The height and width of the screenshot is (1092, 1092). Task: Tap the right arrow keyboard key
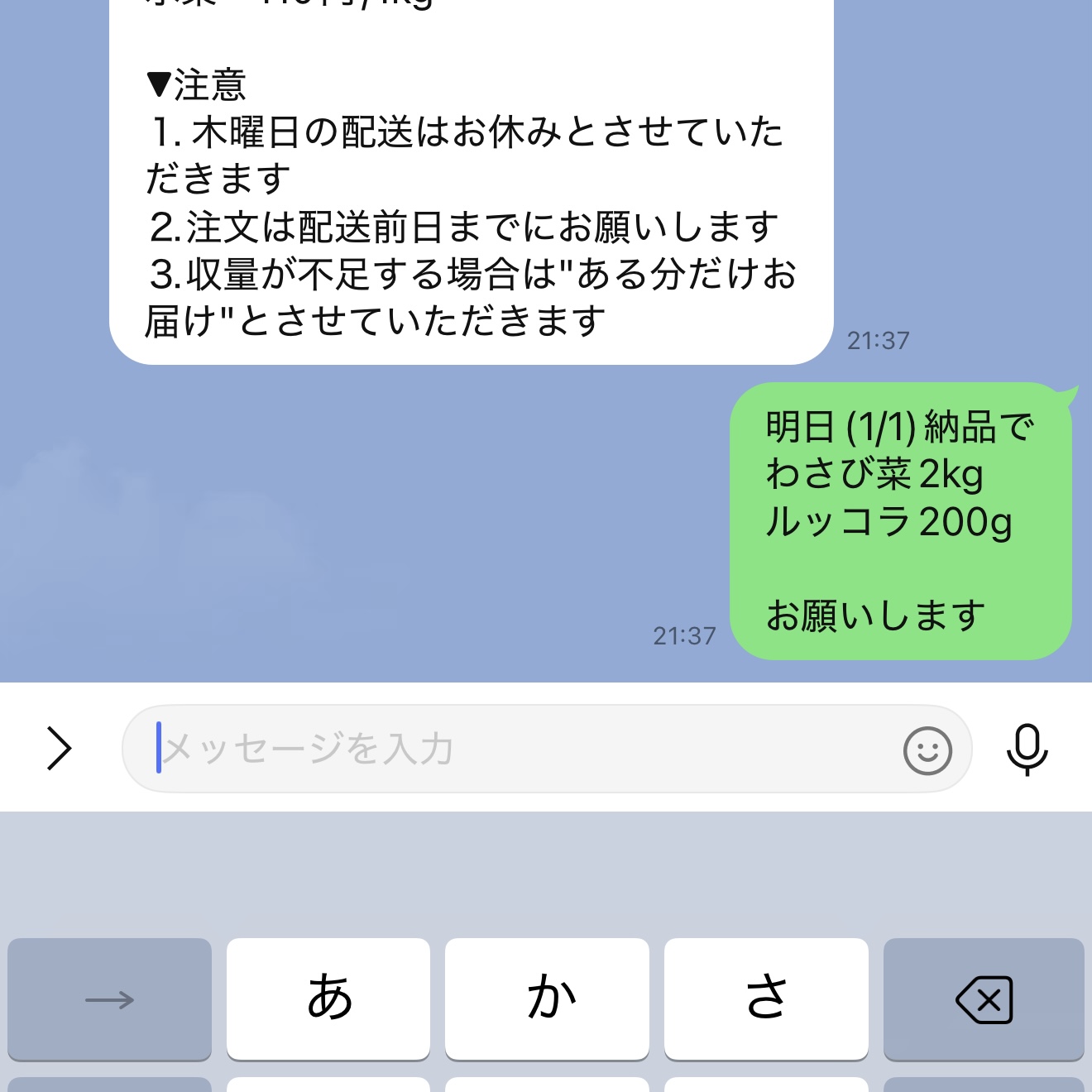point(109,999)
